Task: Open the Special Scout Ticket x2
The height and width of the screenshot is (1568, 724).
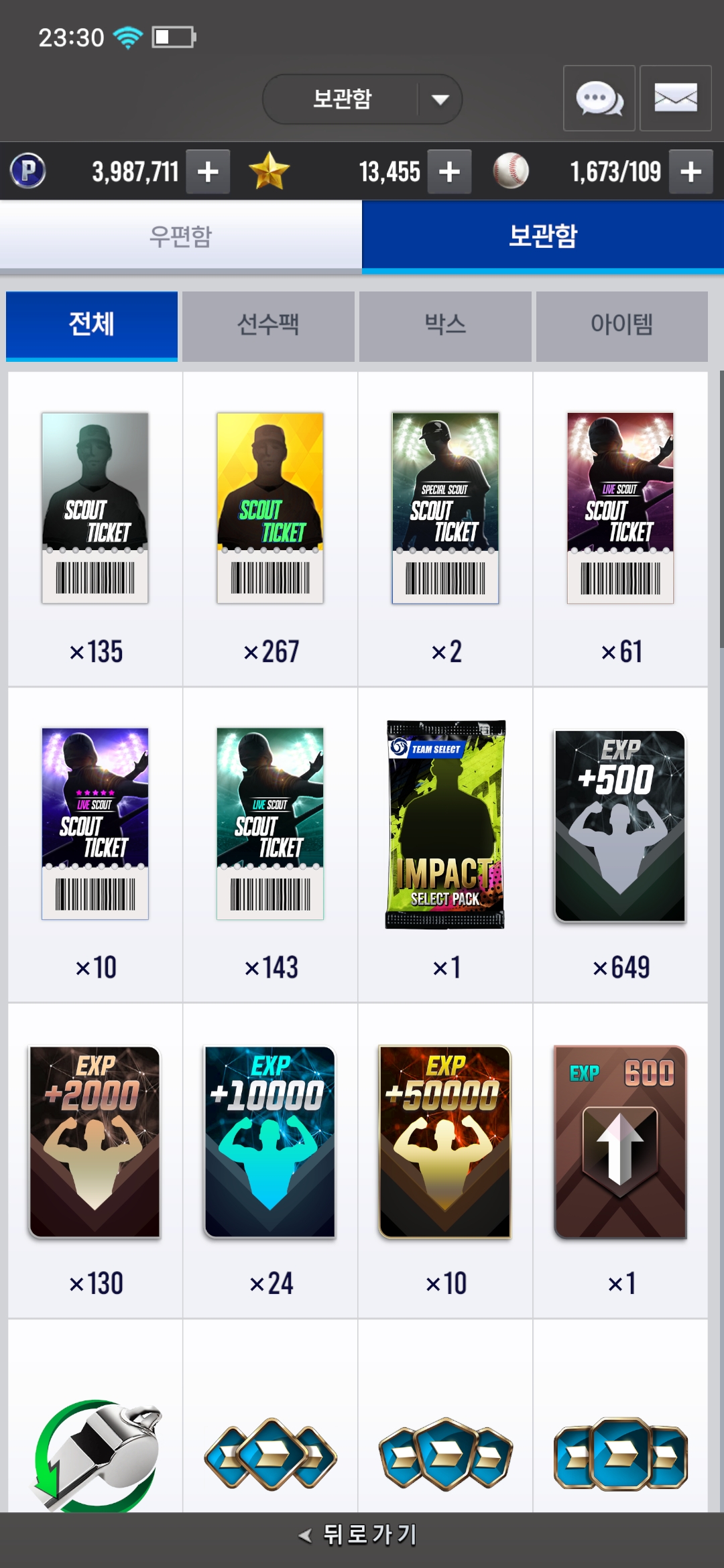Action: tap(445, 509)
